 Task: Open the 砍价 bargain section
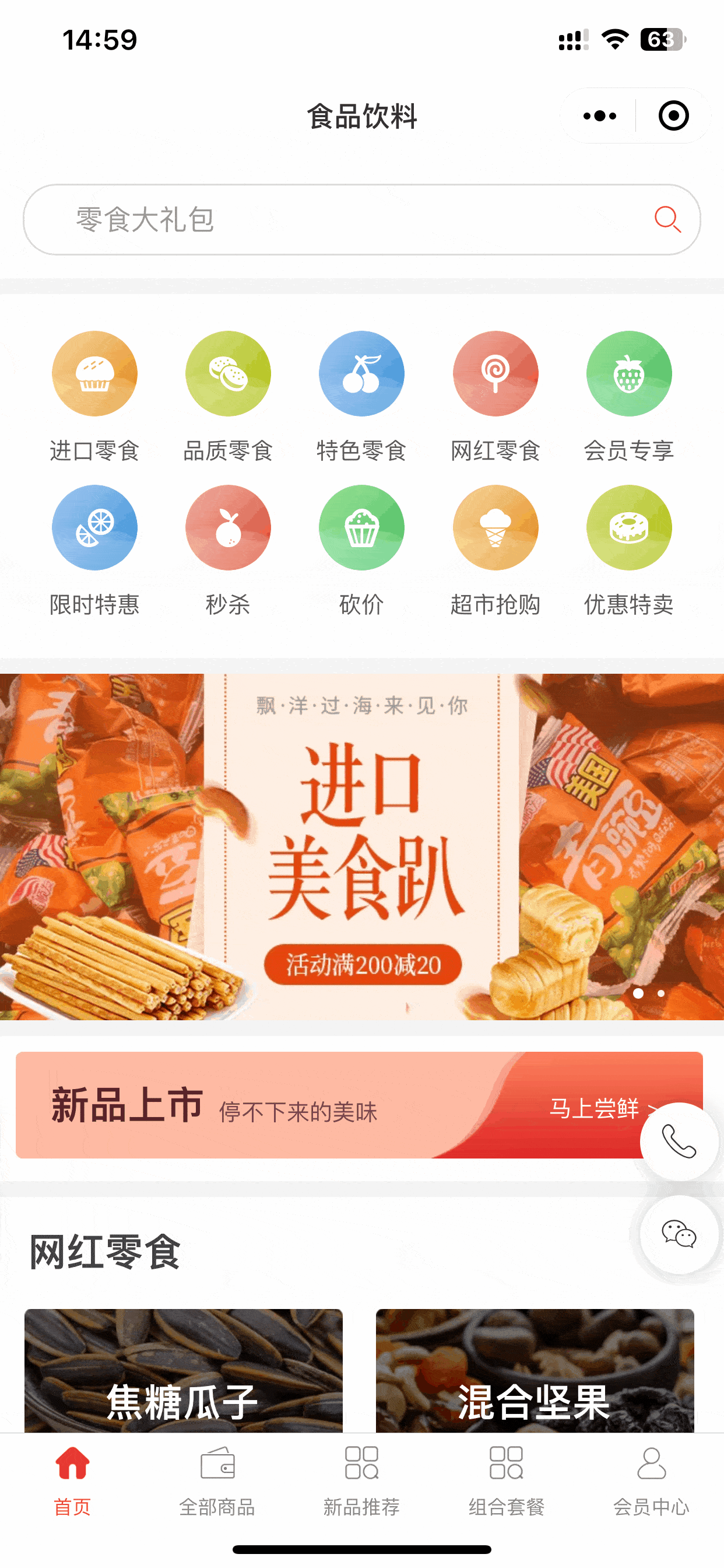click(x=362, y=551)
